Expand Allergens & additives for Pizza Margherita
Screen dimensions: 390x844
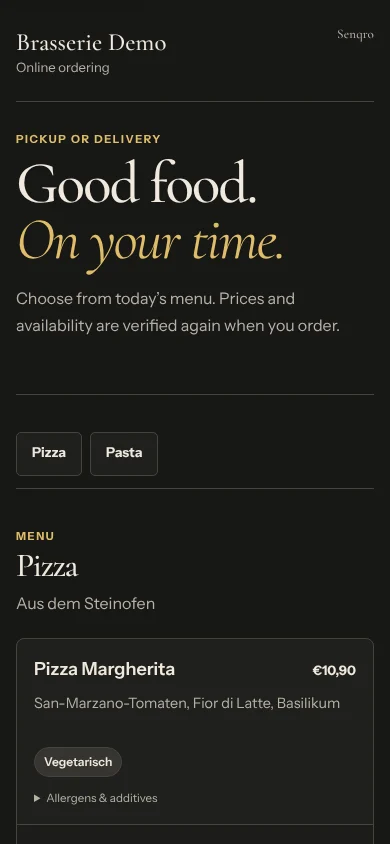click(x=96, y=798)
